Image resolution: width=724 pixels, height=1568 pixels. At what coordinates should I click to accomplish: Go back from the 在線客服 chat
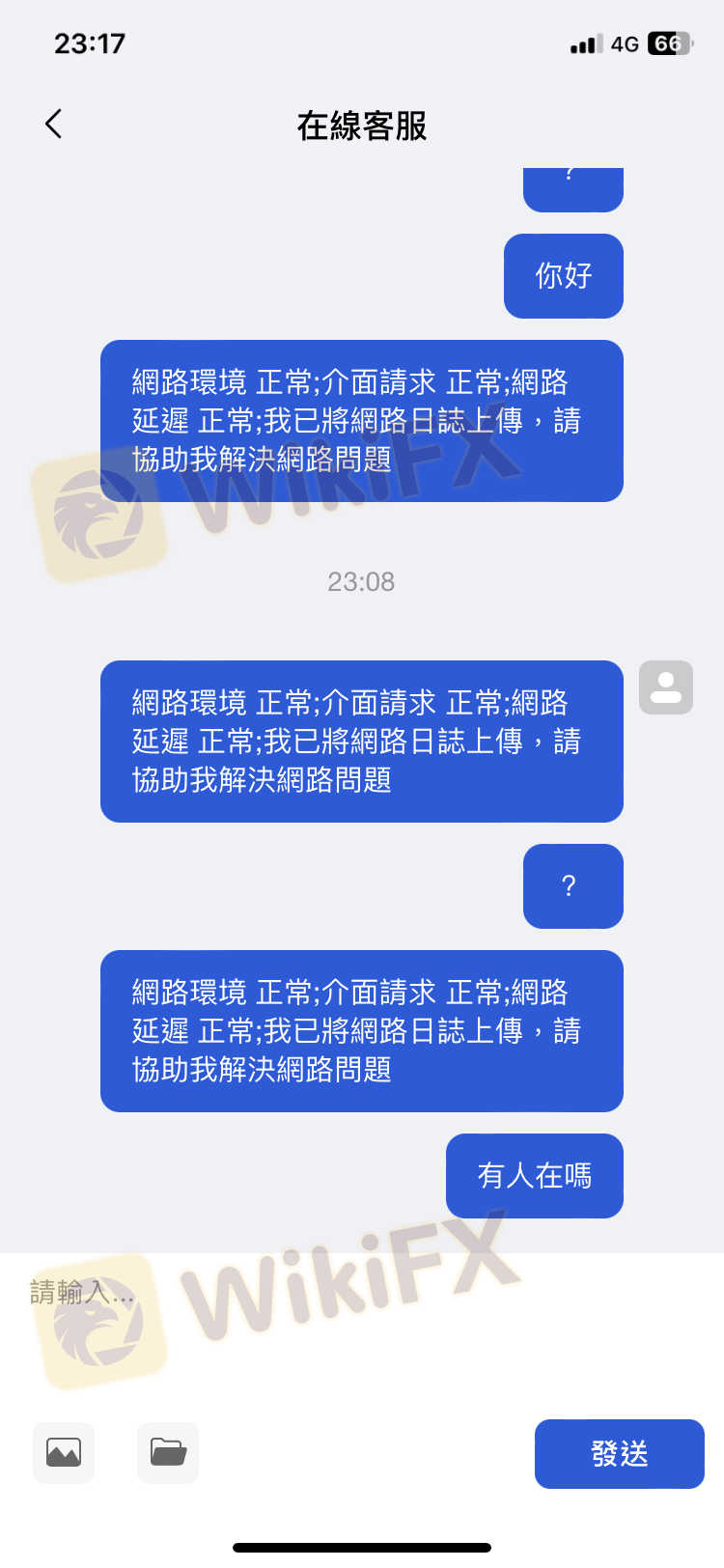54,124
